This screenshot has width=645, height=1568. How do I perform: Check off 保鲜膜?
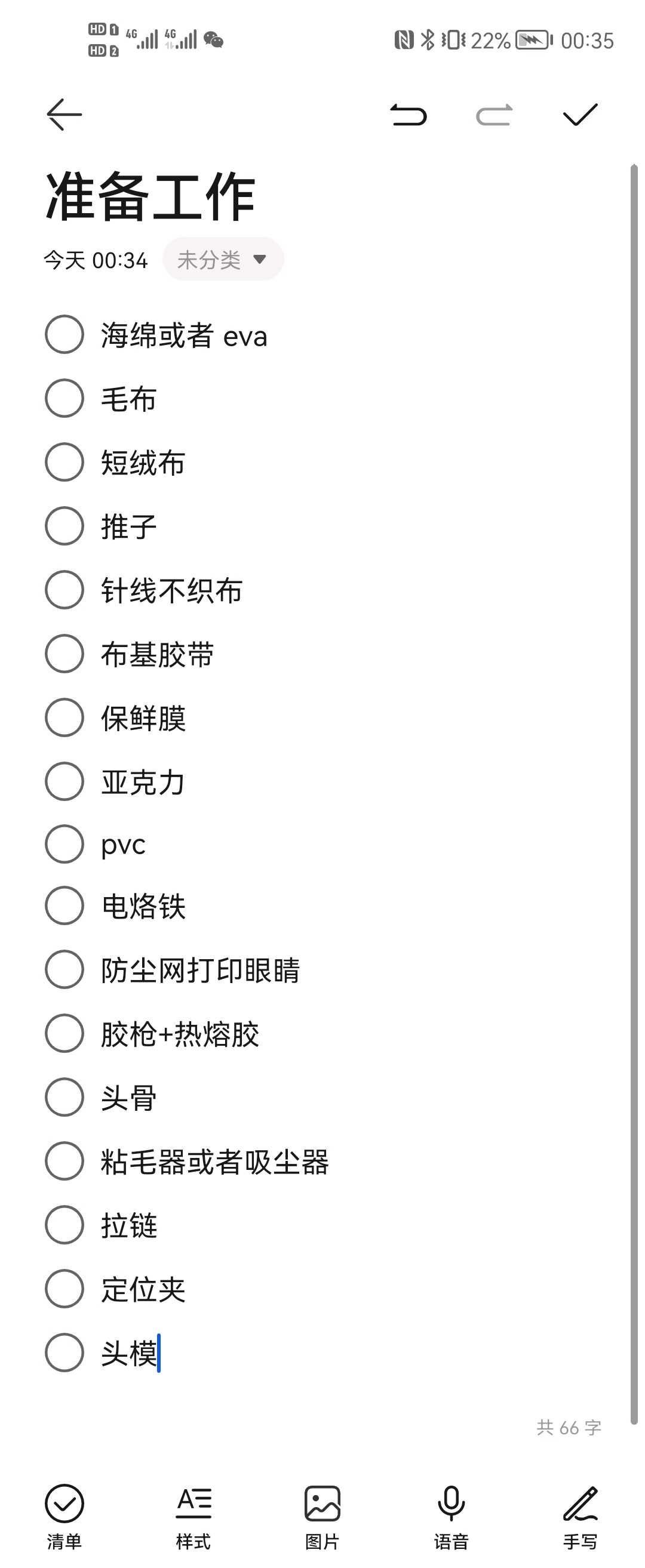coord(64,717)
